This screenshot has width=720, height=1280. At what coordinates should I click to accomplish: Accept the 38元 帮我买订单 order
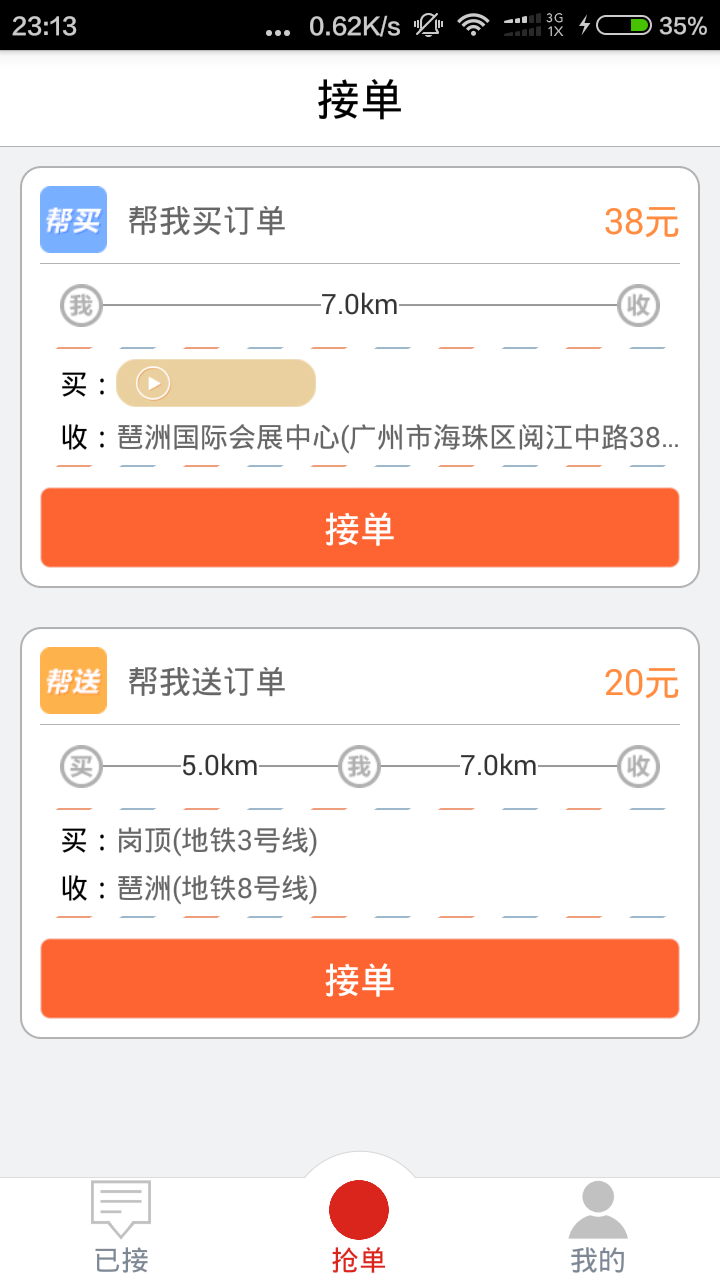click(x=360, y=528)
